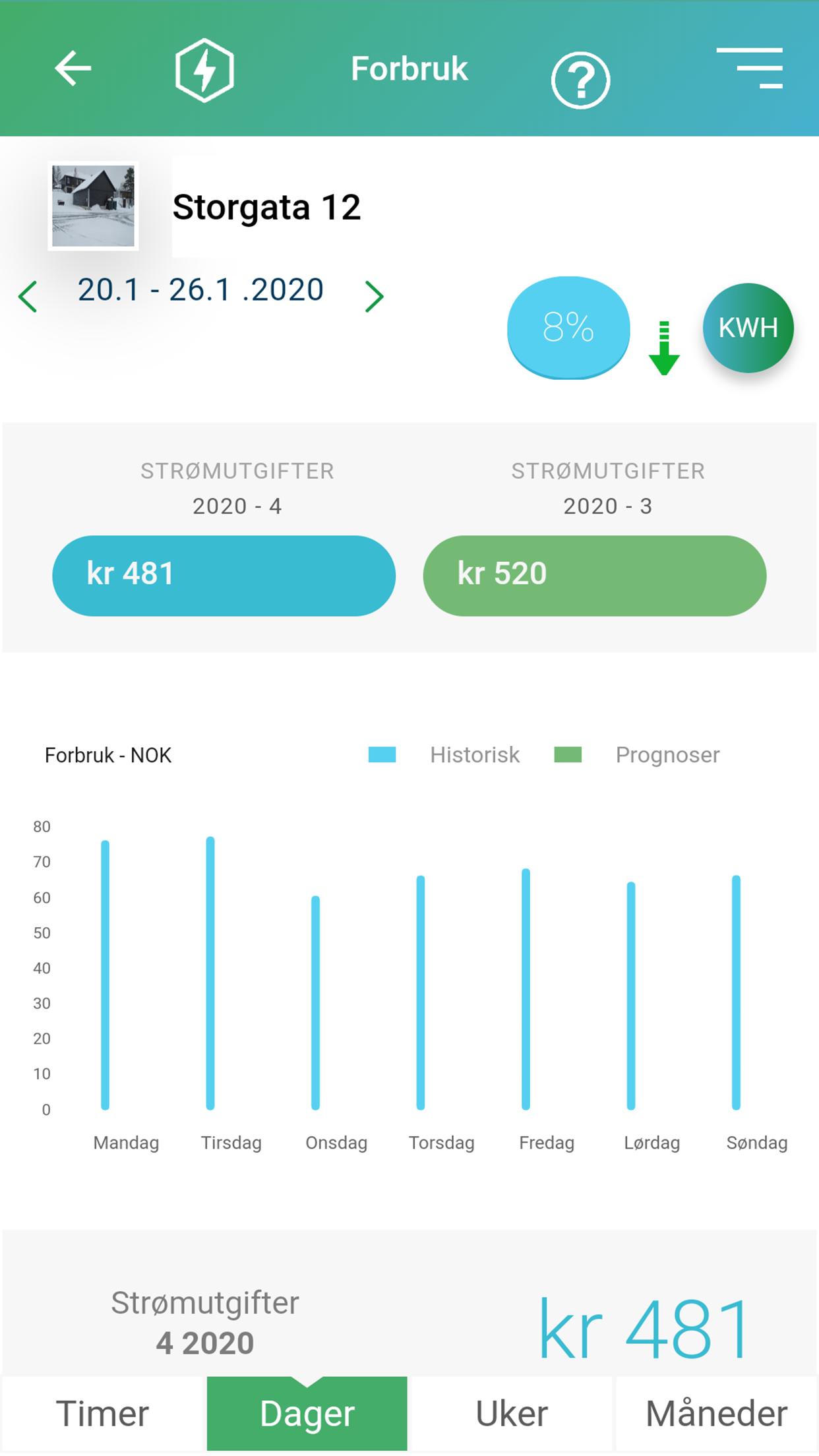The height and width of the screenshot is (1456, 819).
Task: Switch units with the KWH button
Action: [x=748, y=328]
